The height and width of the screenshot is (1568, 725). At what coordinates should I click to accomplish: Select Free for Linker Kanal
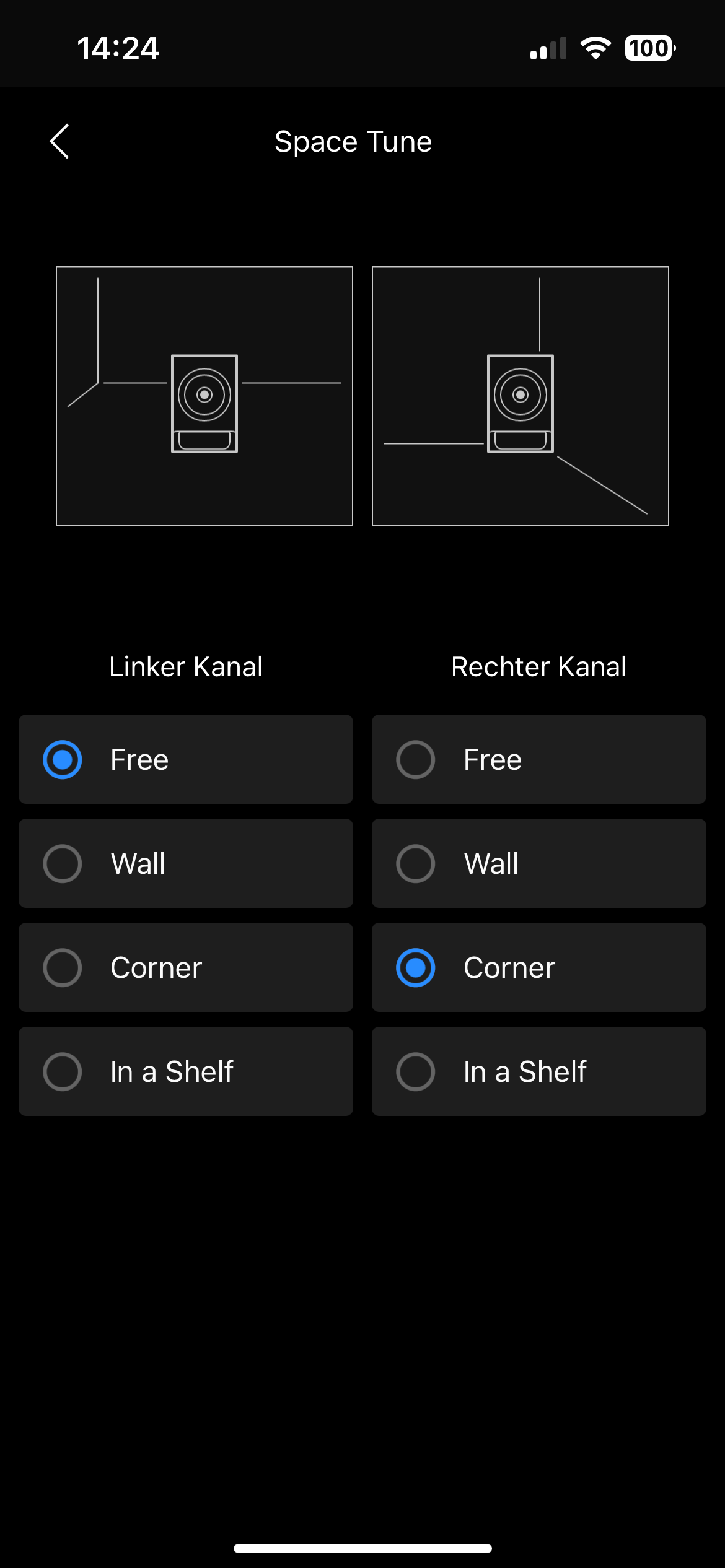(186, 759)
